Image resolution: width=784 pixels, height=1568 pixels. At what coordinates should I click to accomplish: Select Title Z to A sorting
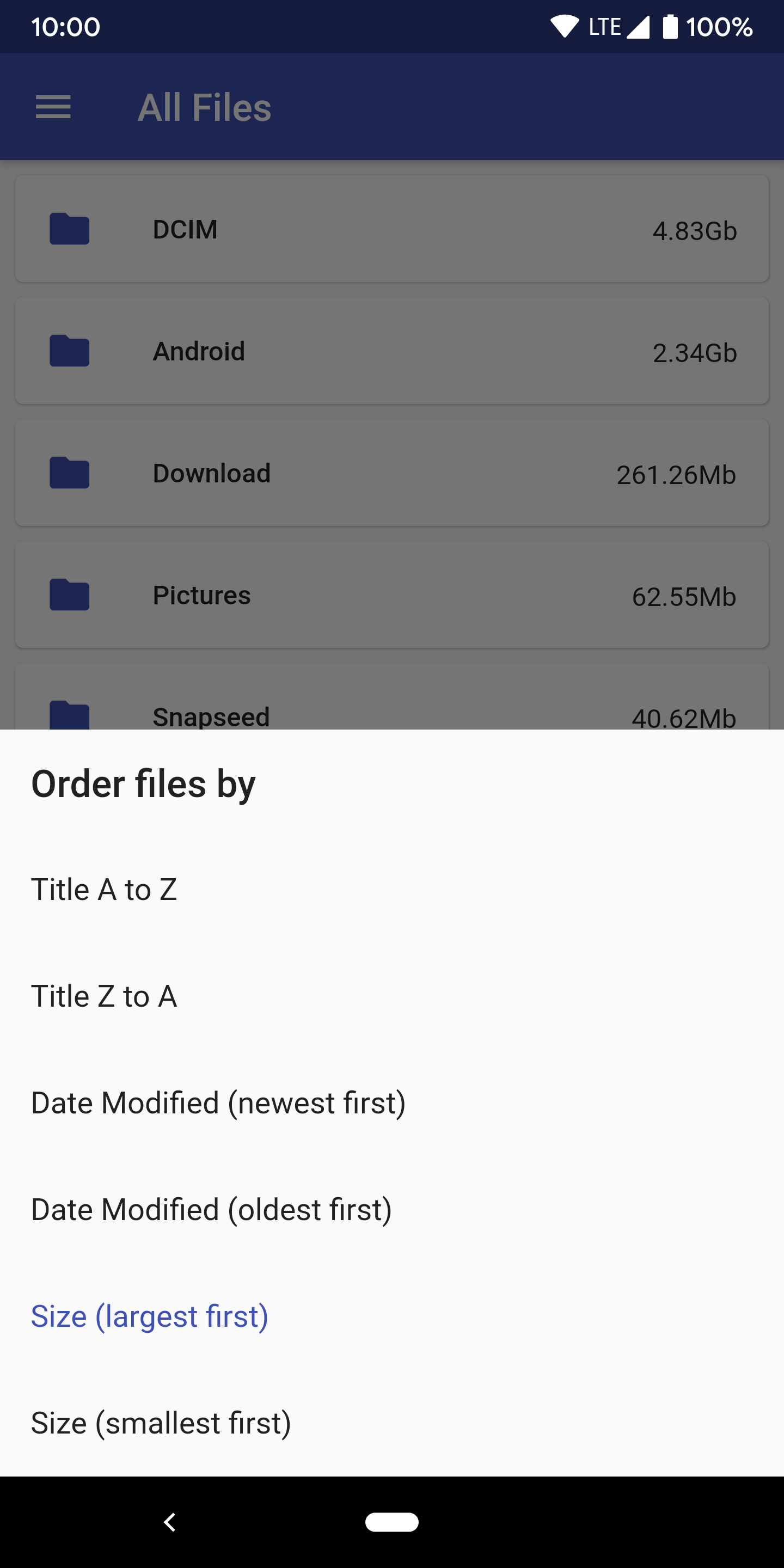pyautogui.click(x=104, y=996)
